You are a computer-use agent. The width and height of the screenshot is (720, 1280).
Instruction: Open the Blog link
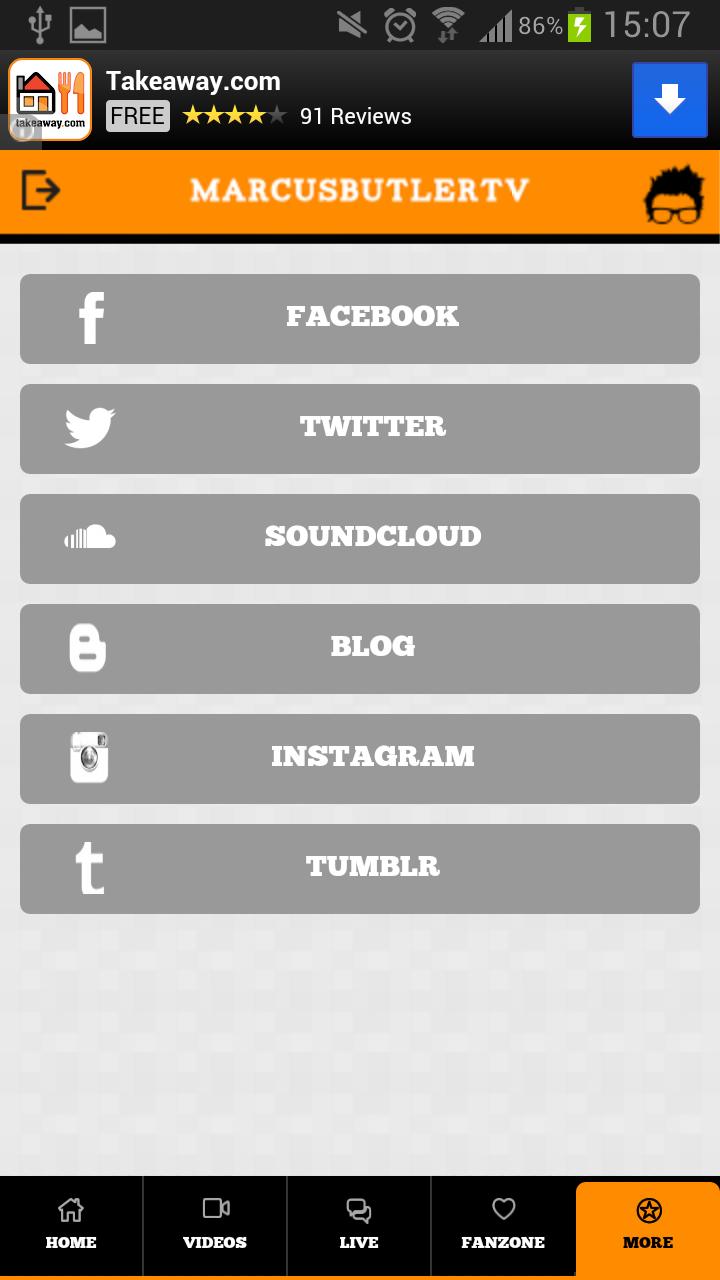coord(360,648)
